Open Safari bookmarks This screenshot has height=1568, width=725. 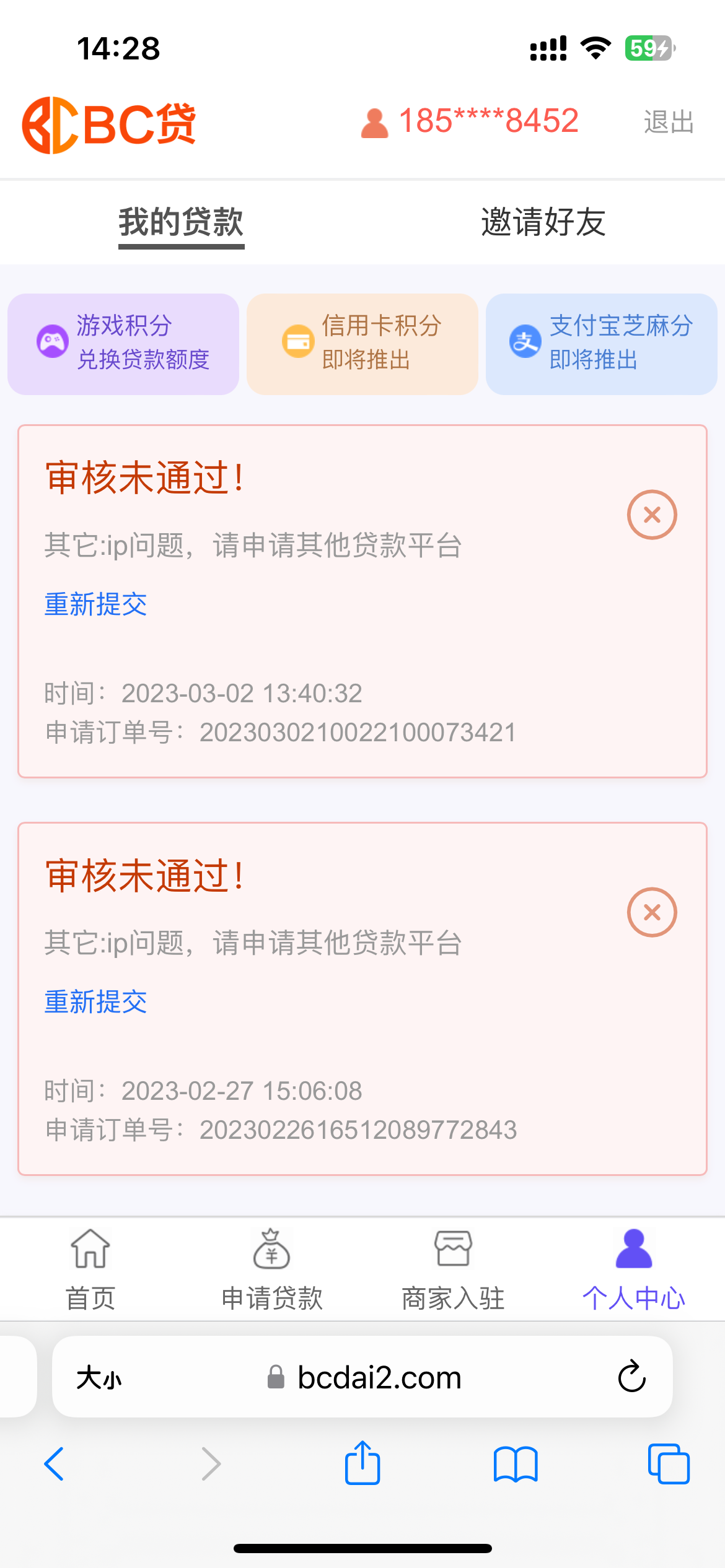coord(516,1464)
